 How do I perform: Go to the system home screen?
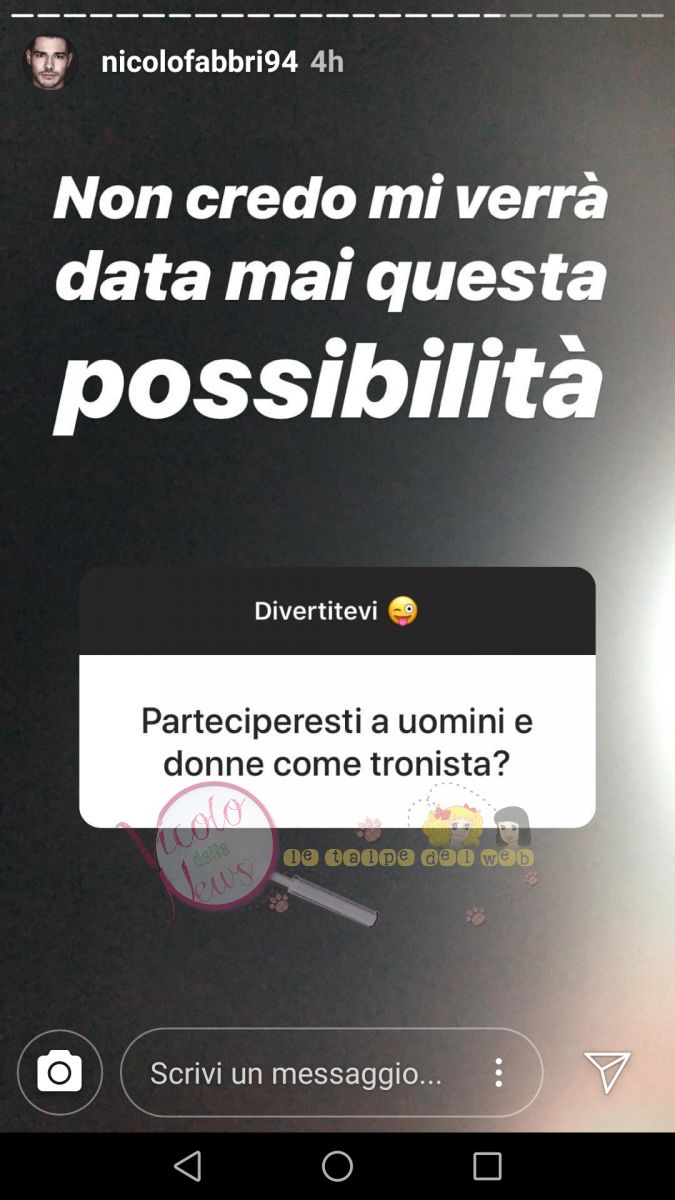tap(337, 1166)
